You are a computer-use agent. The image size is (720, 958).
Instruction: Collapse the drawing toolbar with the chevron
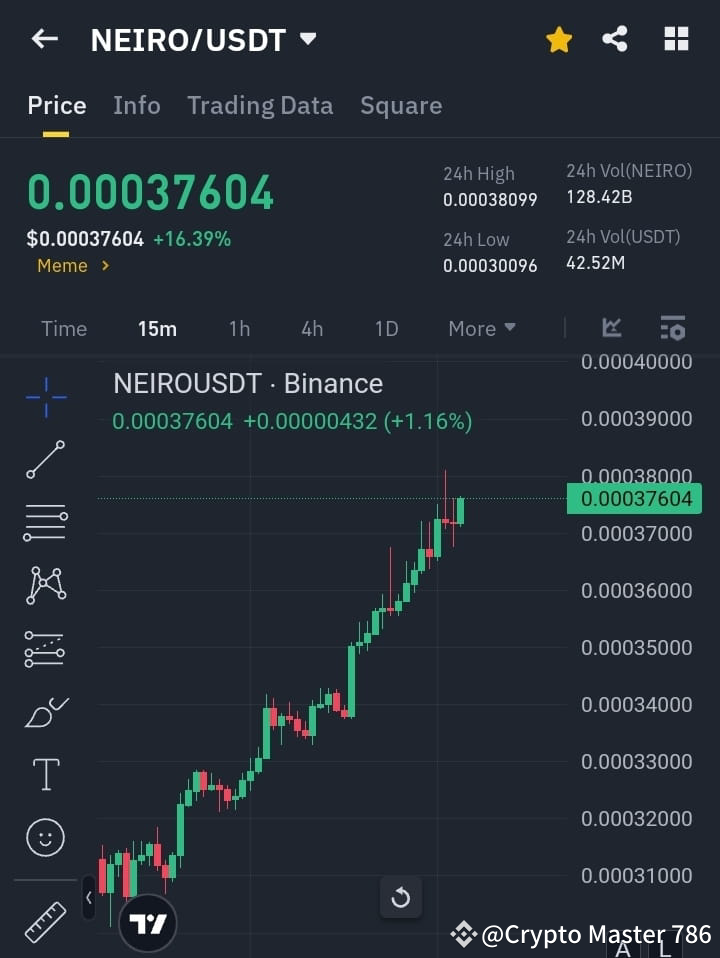89,898
